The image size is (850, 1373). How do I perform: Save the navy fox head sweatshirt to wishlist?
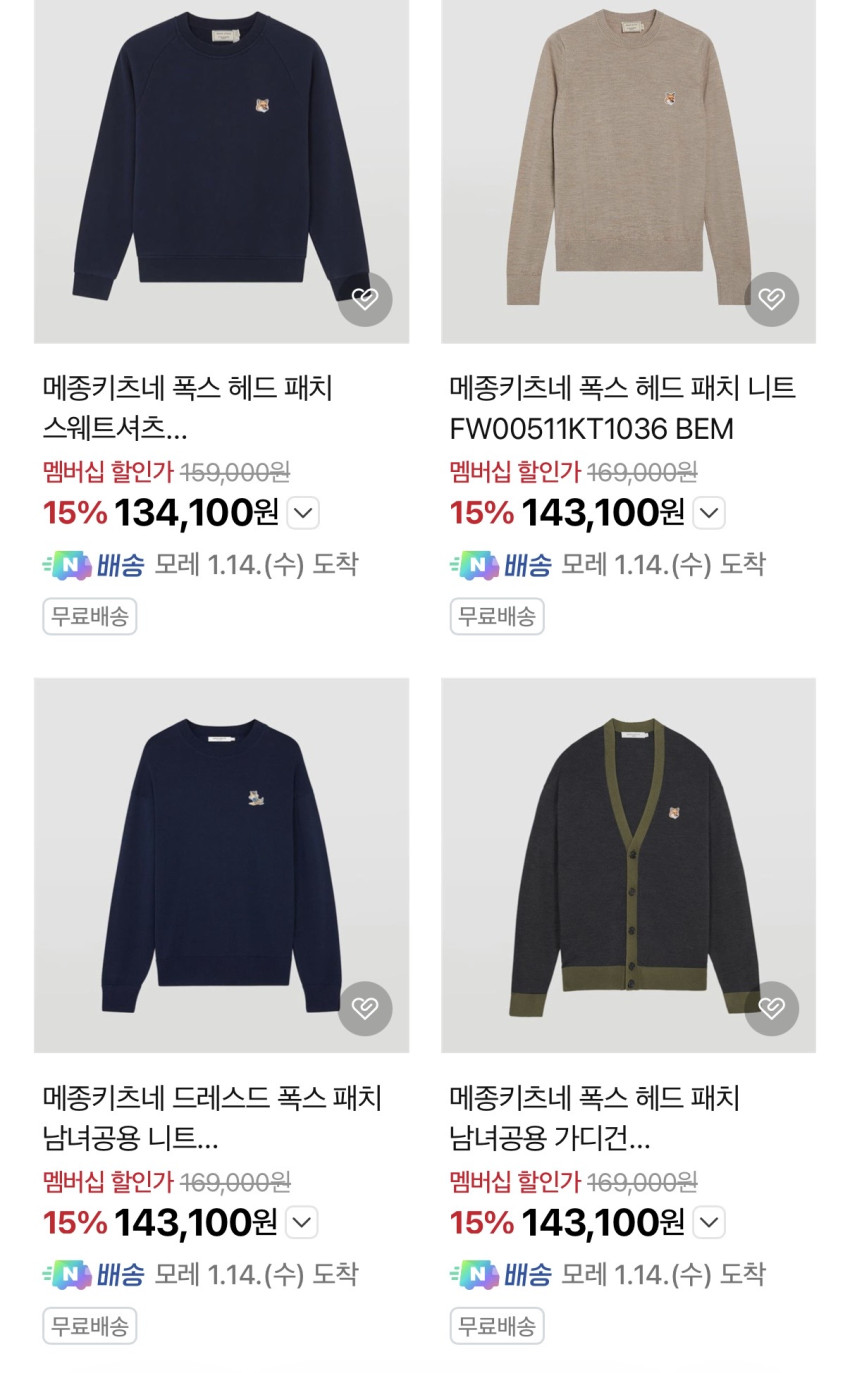365,299
